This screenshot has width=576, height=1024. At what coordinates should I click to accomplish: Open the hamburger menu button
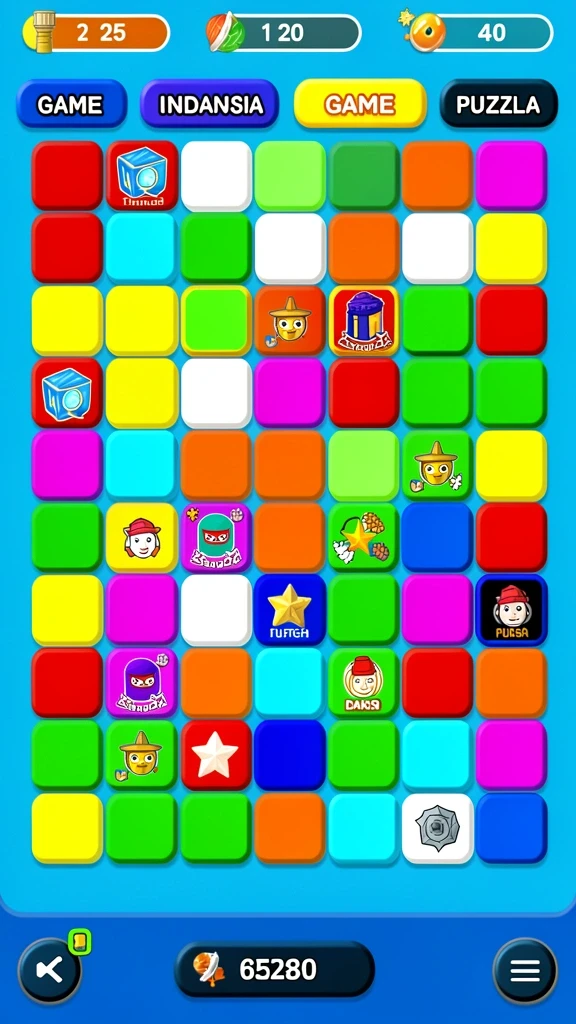pyautogui.click(x=524, y=970)
